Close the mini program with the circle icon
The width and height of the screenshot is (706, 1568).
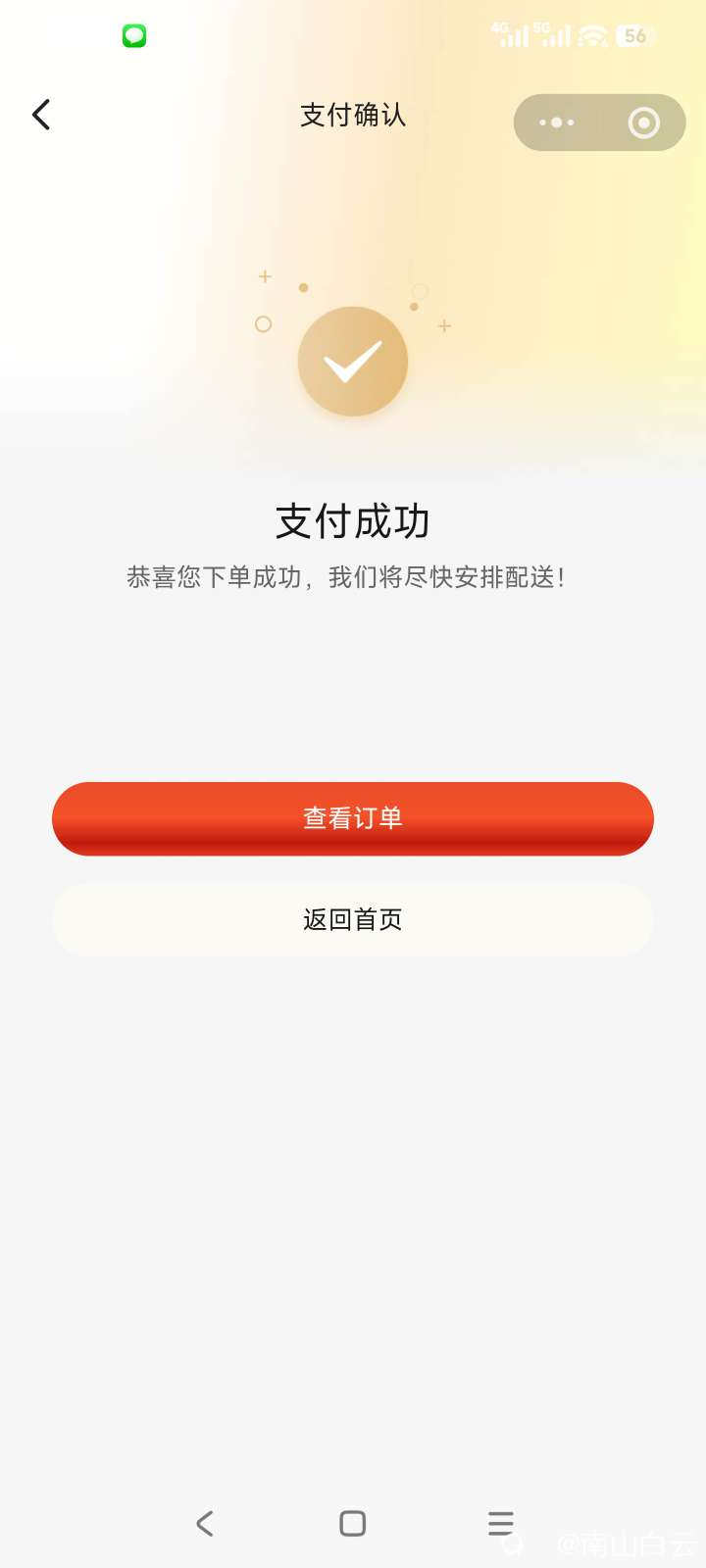pyautogui.click(x=643, y=122)
